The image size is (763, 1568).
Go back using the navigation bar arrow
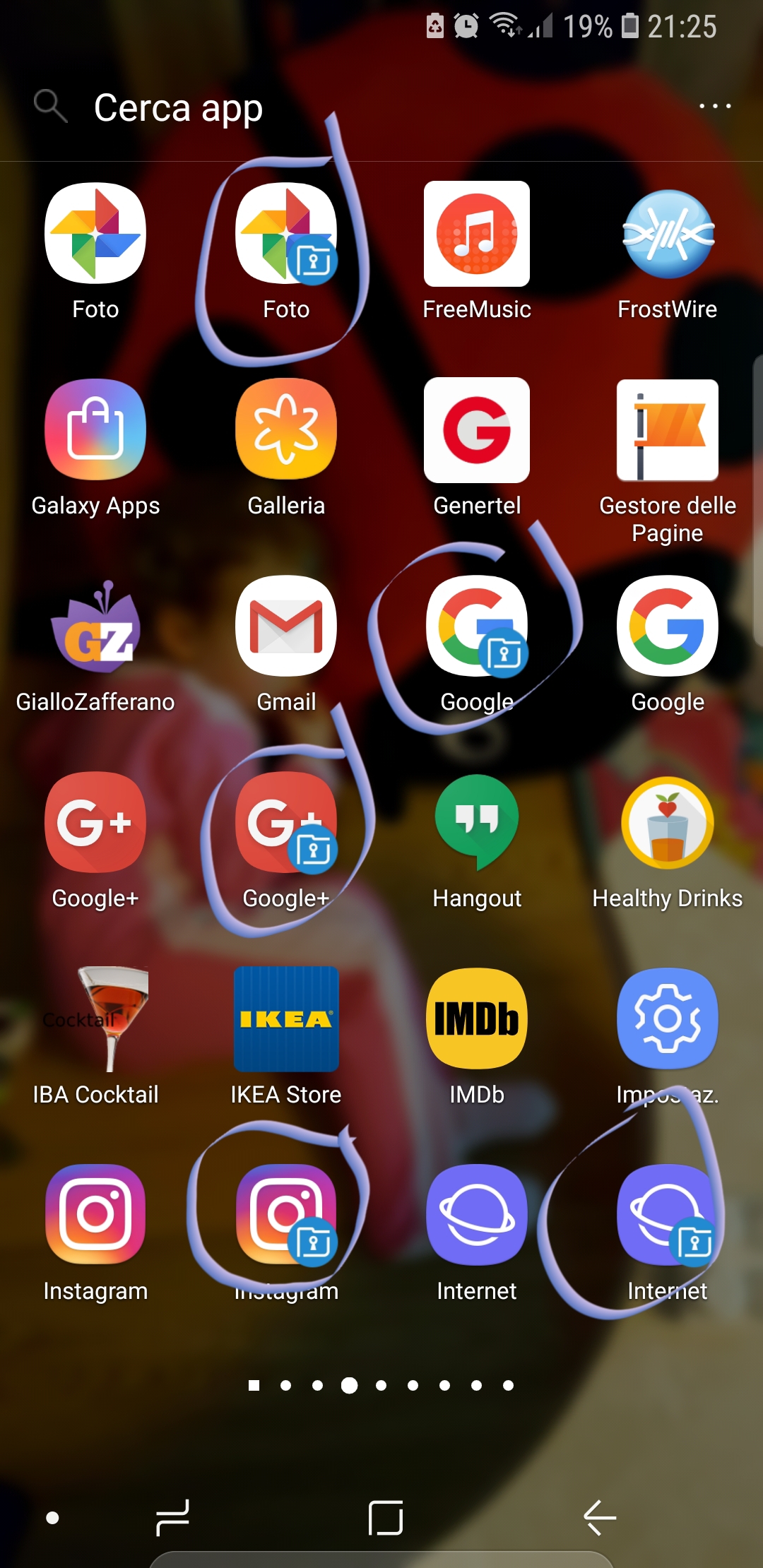[x=600, y=1517]
